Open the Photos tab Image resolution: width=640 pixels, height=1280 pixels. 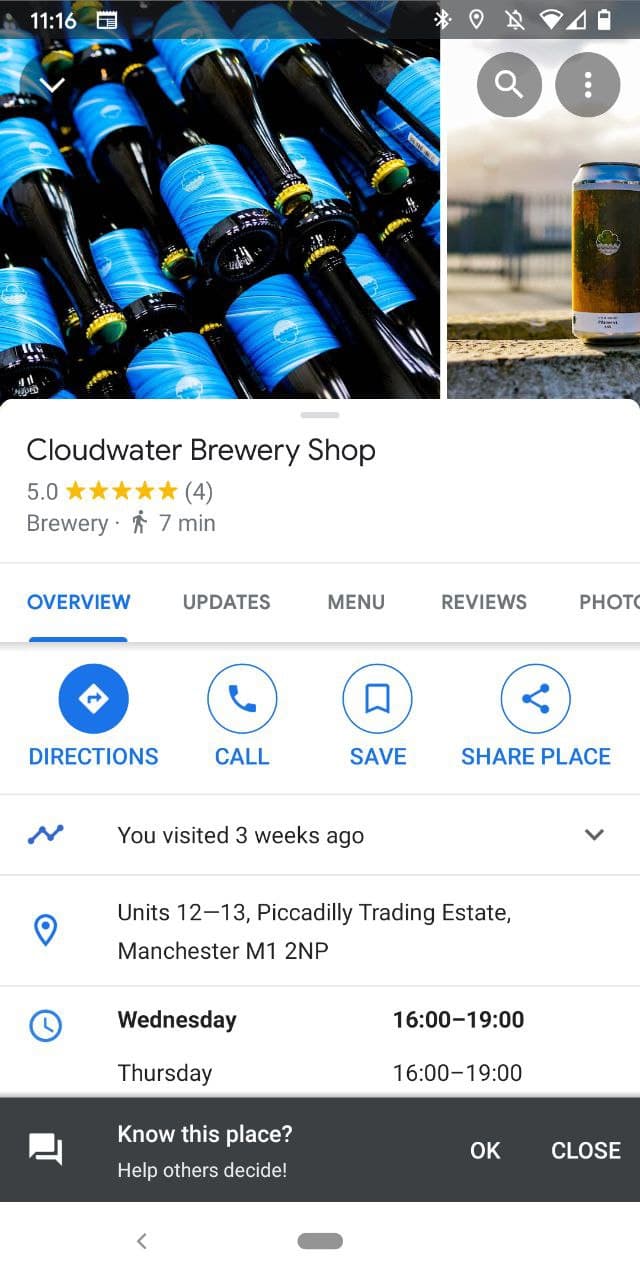[609, 602]
